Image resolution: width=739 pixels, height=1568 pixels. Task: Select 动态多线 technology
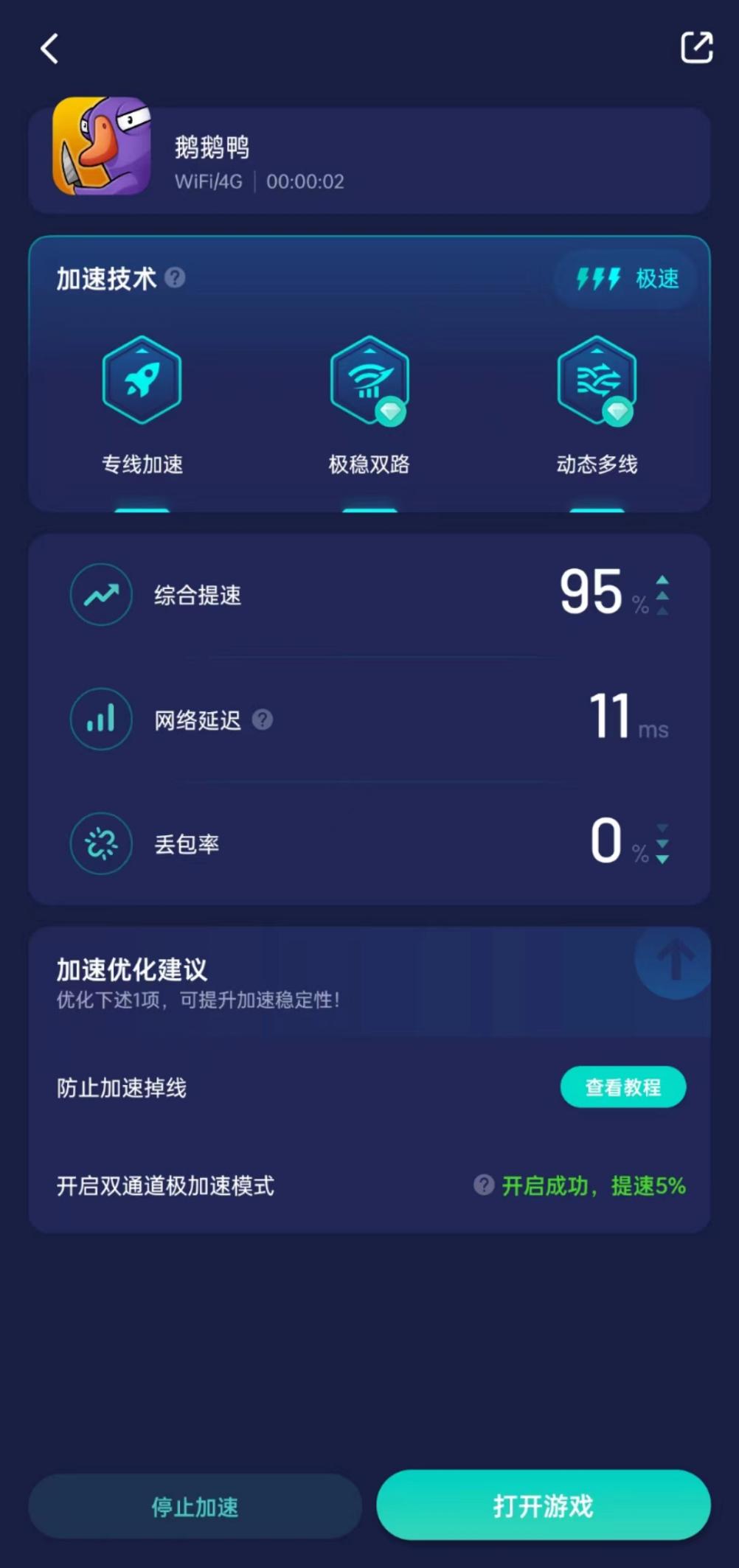coord(597,403)
